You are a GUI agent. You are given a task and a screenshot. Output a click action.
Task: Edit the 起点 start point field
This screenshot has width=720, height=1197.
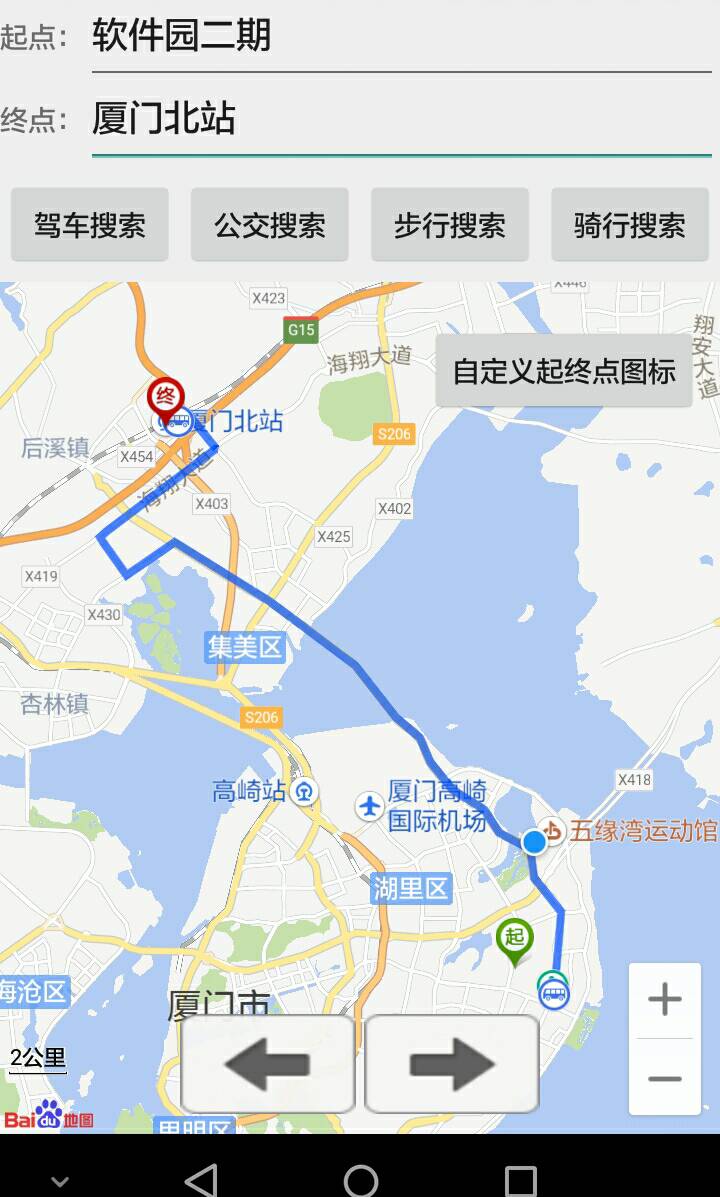(x=402, y=37)
